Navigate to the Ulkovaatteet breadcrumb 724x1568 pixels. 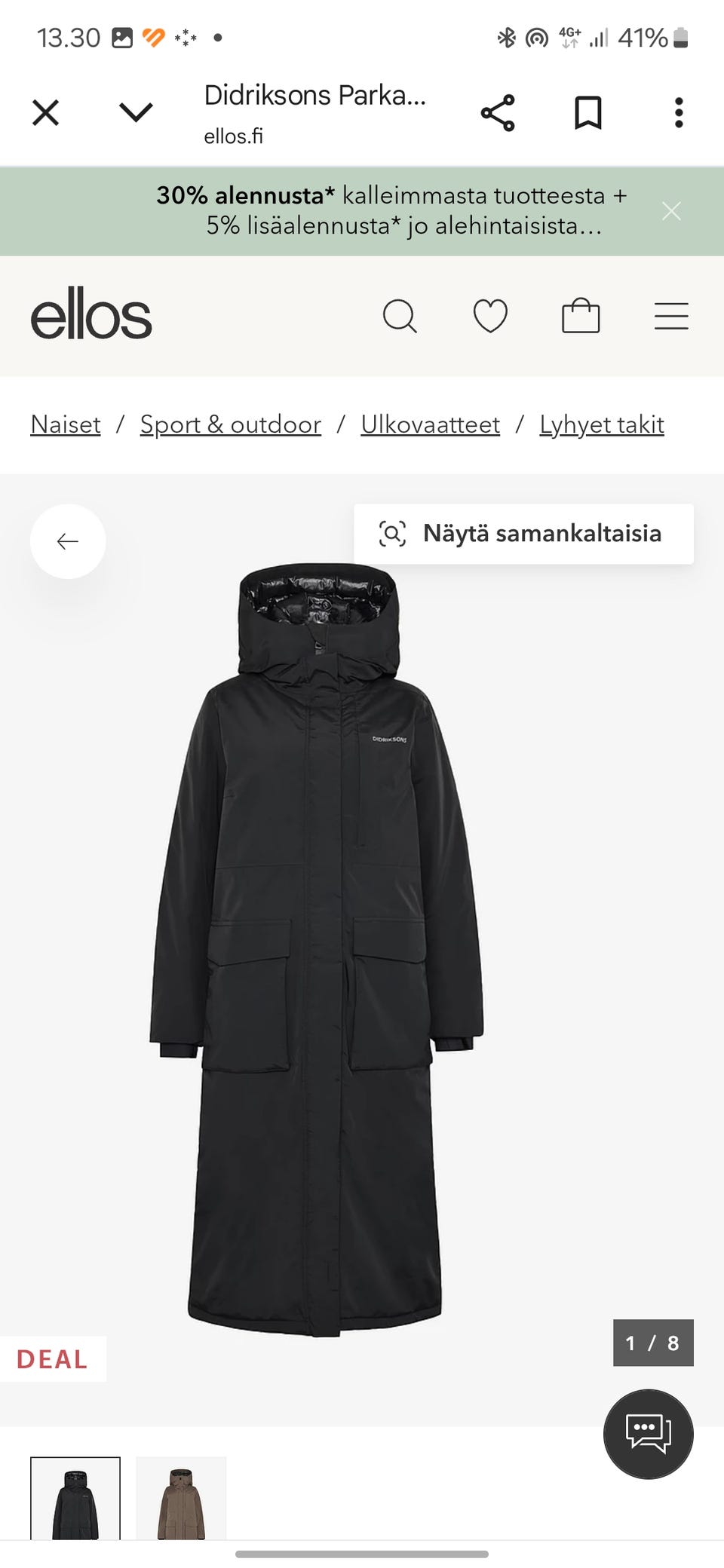(x=430, y=424)
